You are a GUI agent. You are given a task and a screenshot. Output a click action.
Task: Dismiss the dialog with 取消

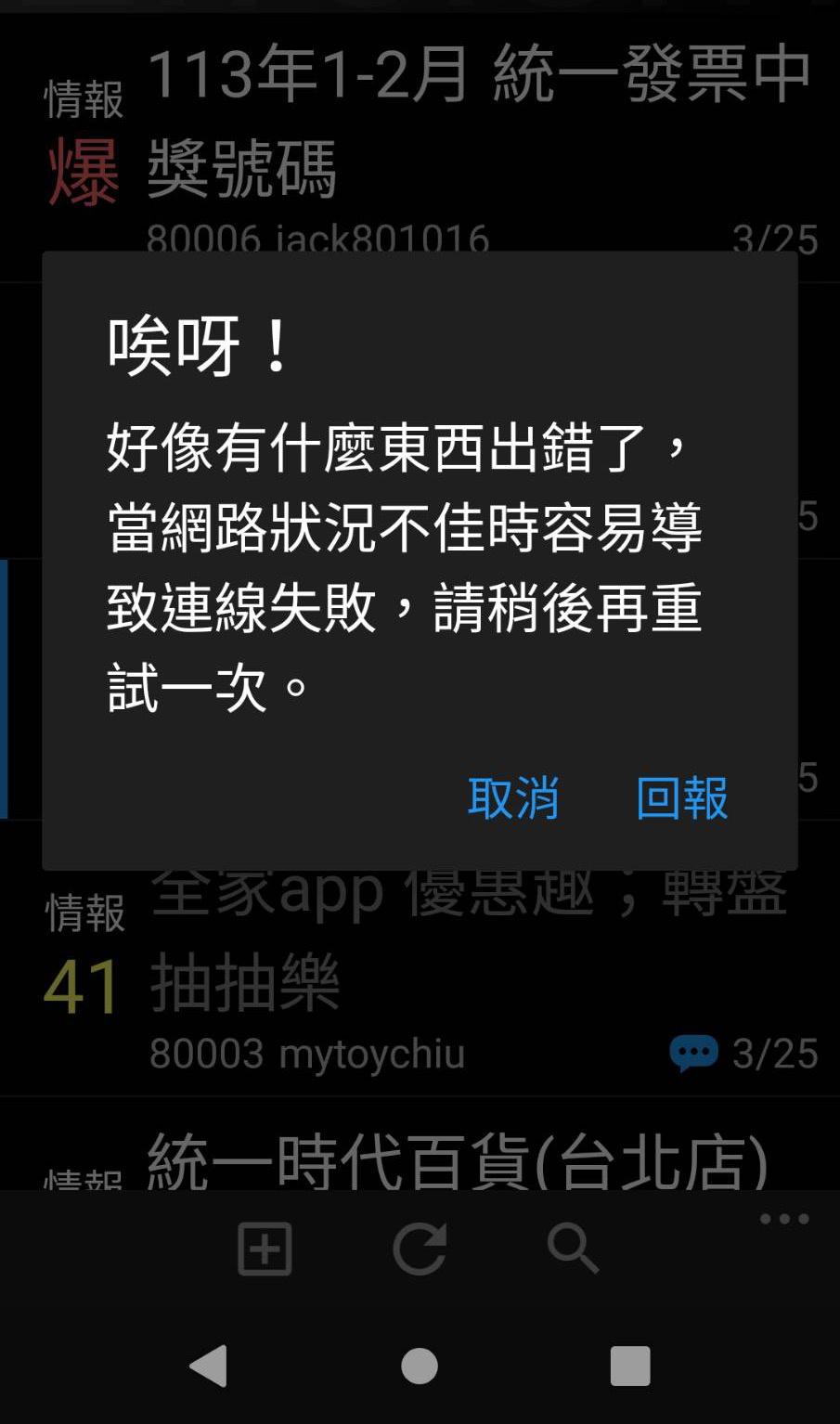[x=513, y=797]
